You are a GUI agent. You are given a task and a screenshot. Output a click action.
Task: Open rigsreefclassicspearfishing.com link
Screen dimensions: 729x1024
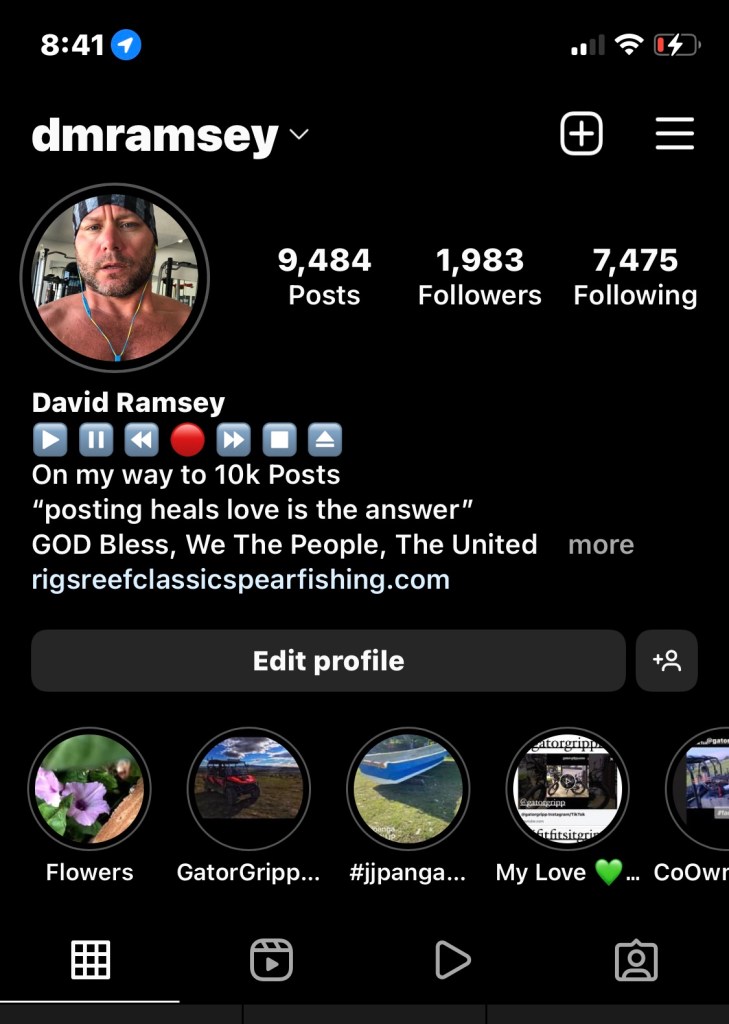(x=240, y=579)
